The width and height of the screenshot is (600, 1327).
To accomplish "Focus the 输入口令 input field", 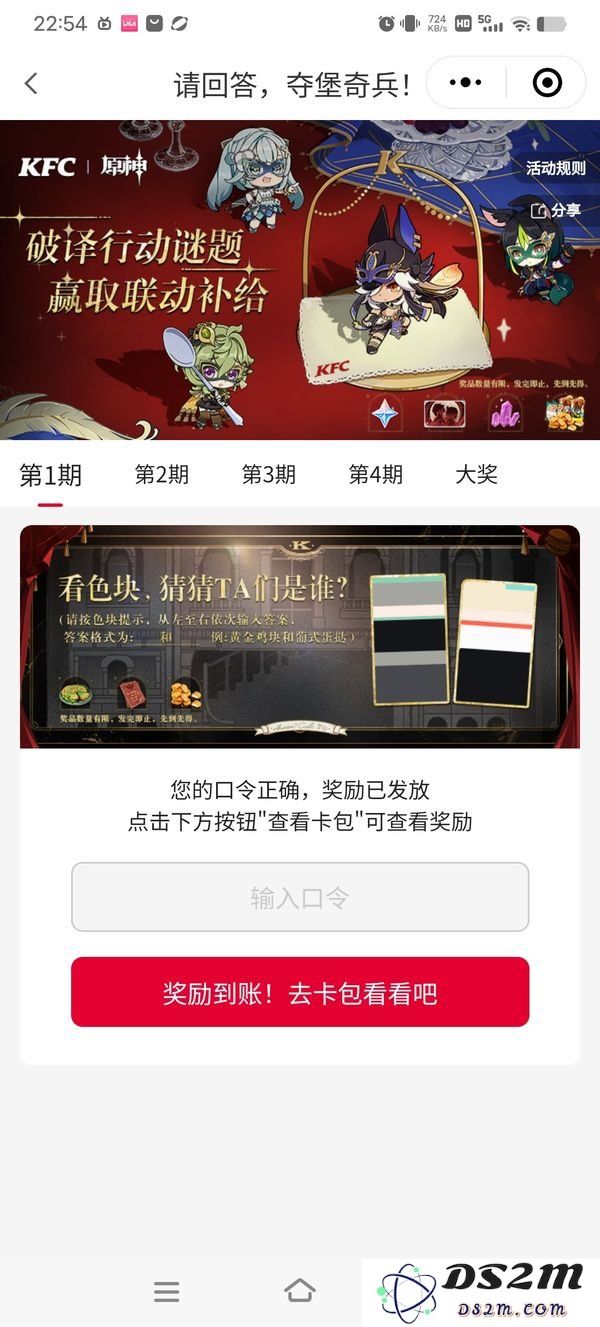I will (300, 897).
